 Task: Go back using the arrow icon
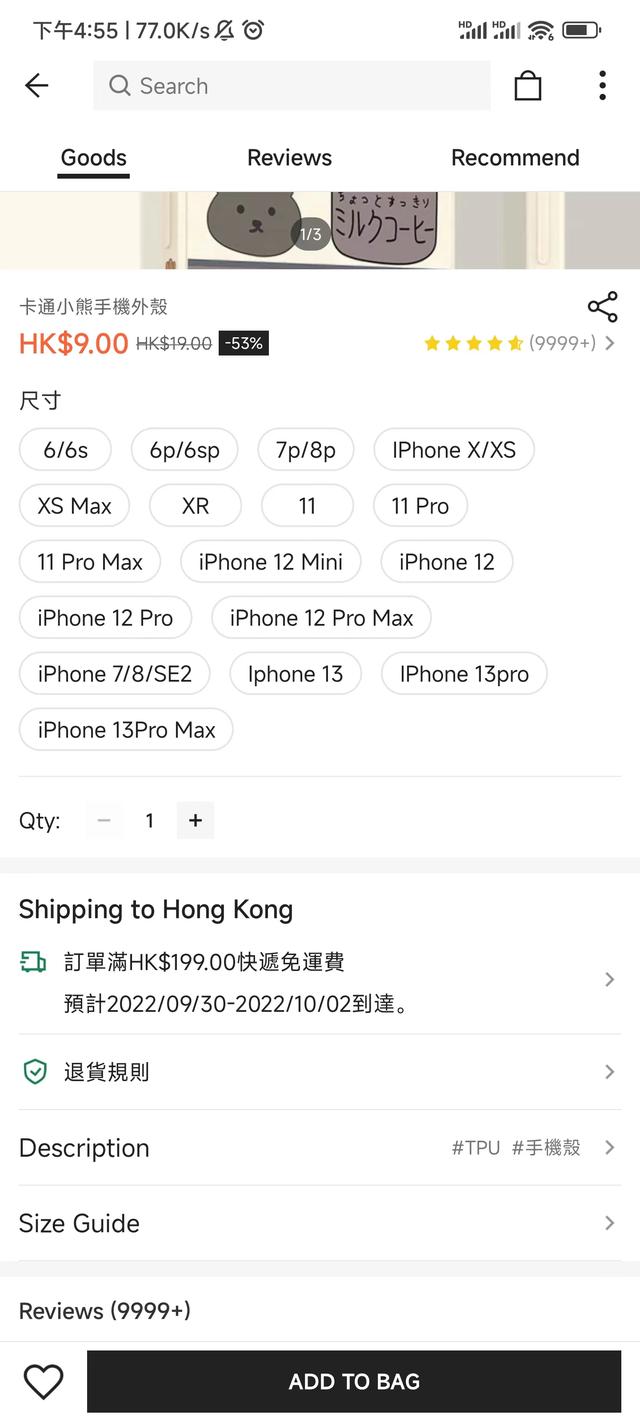37,86
